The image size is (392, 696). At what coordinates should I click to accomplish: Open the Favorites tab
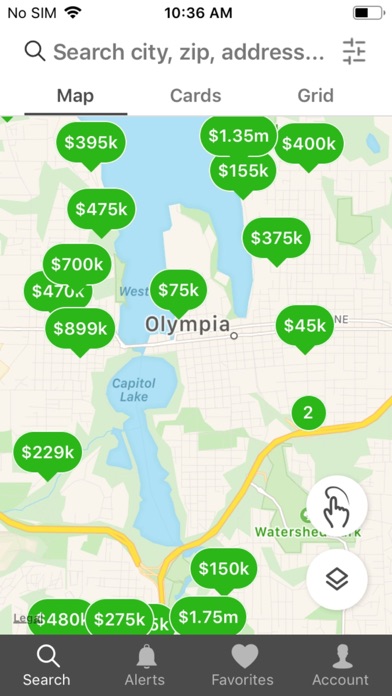point(243,665)
